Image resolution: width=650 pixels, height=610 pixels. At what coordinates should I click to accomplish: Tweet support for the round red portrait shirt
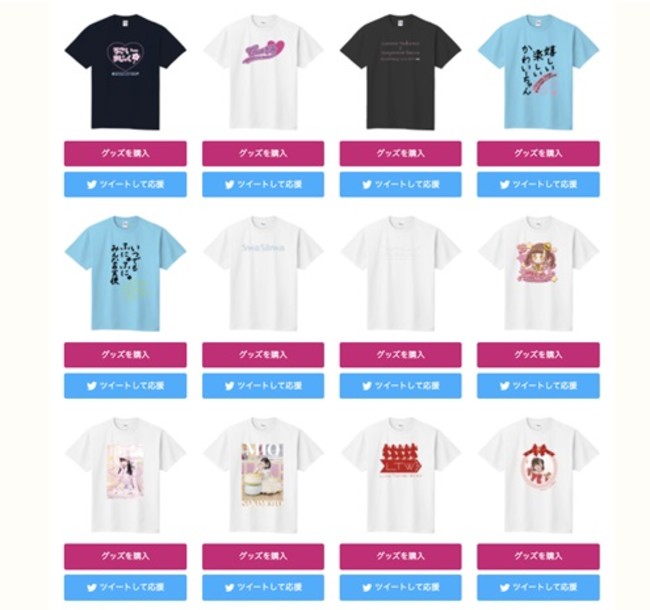(x=538, y=587)
